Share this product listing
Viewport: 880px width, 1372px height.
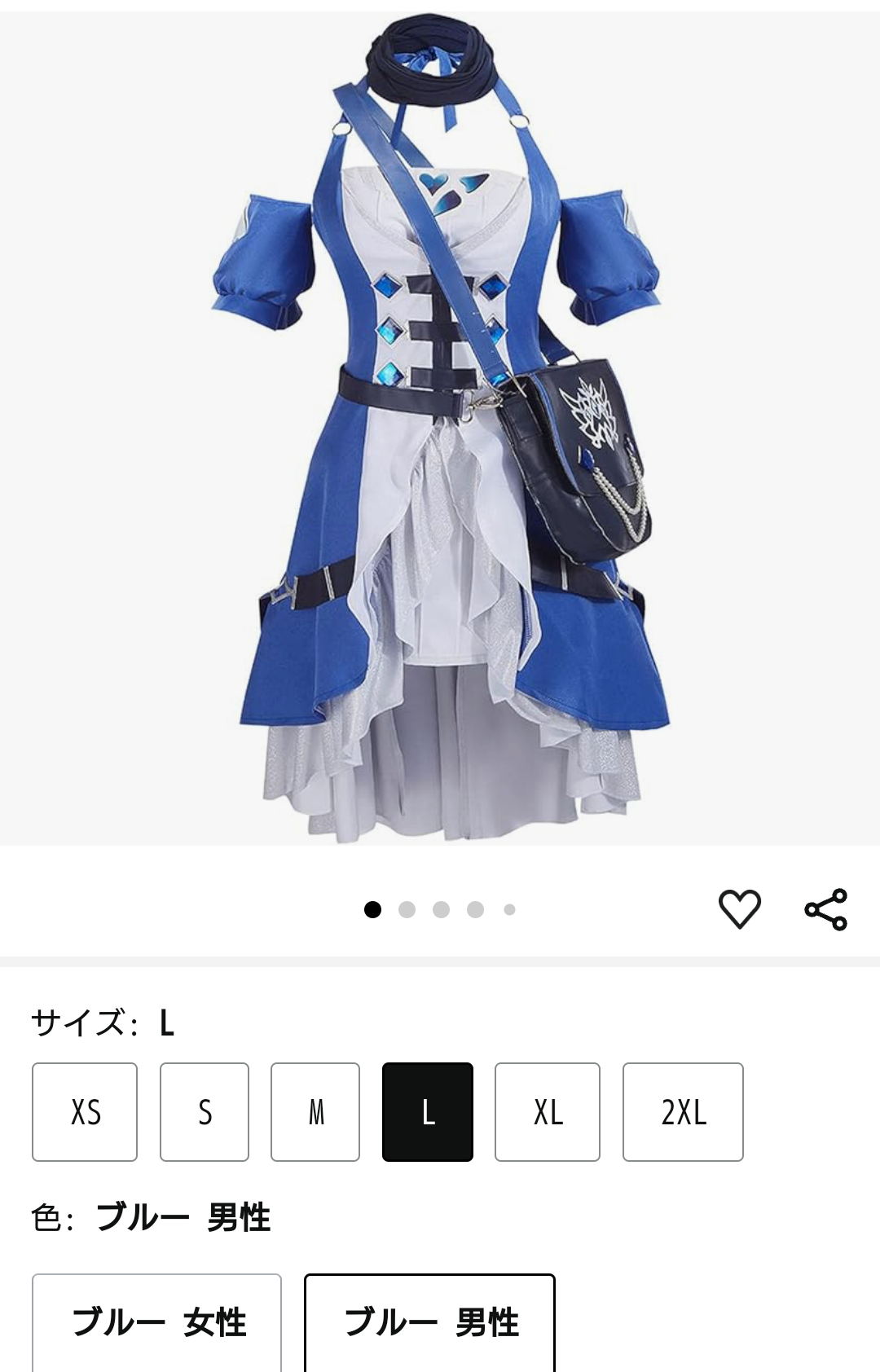point(825,909)
